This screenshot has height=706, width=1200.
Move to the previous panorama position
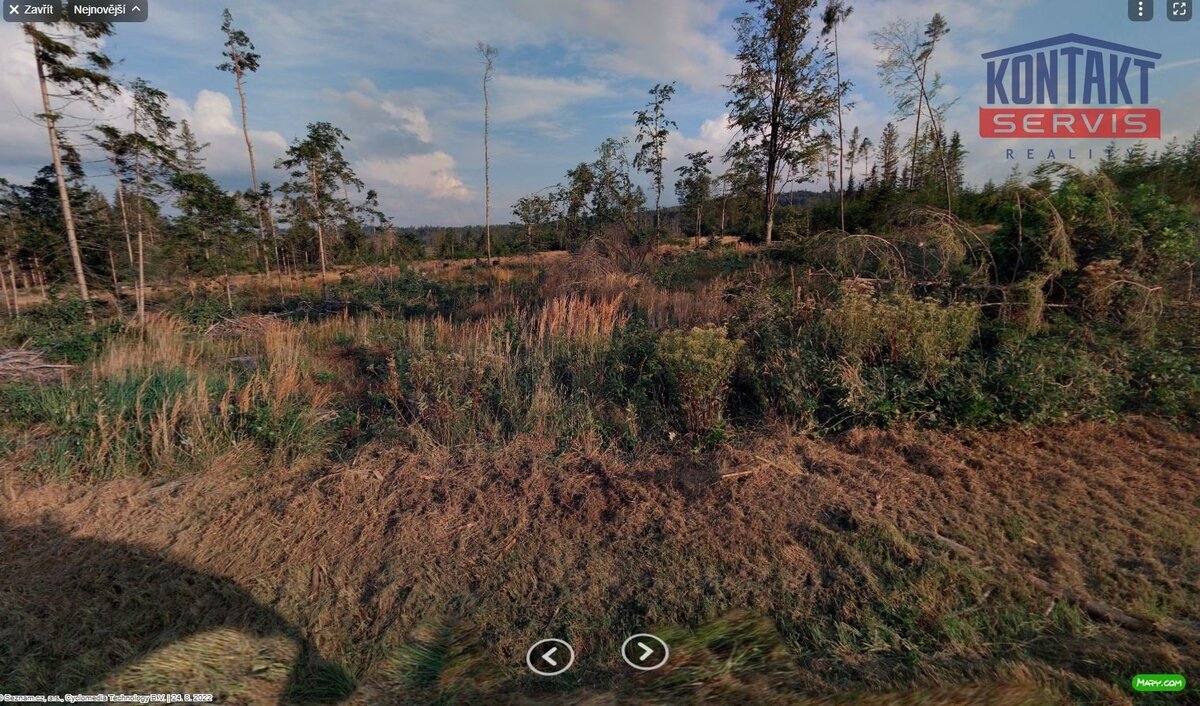point(550,656)
